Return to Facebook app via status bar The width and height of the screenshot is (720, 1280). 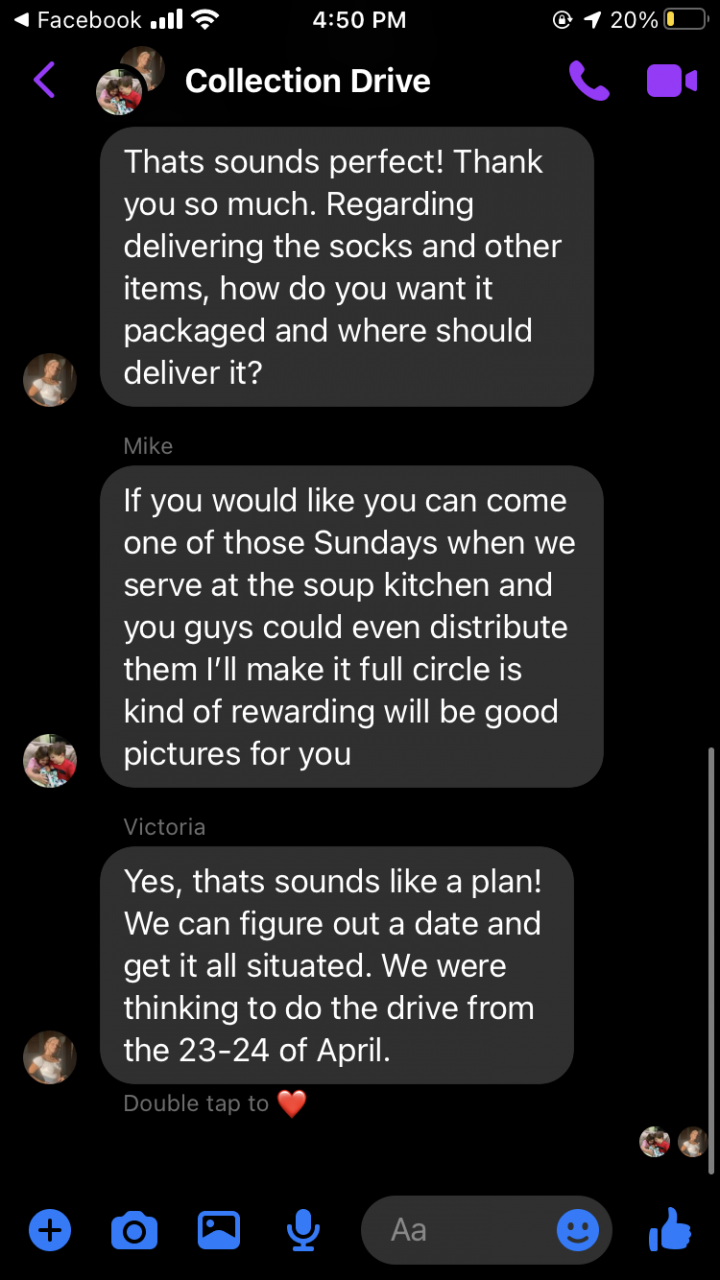point(78,20)
